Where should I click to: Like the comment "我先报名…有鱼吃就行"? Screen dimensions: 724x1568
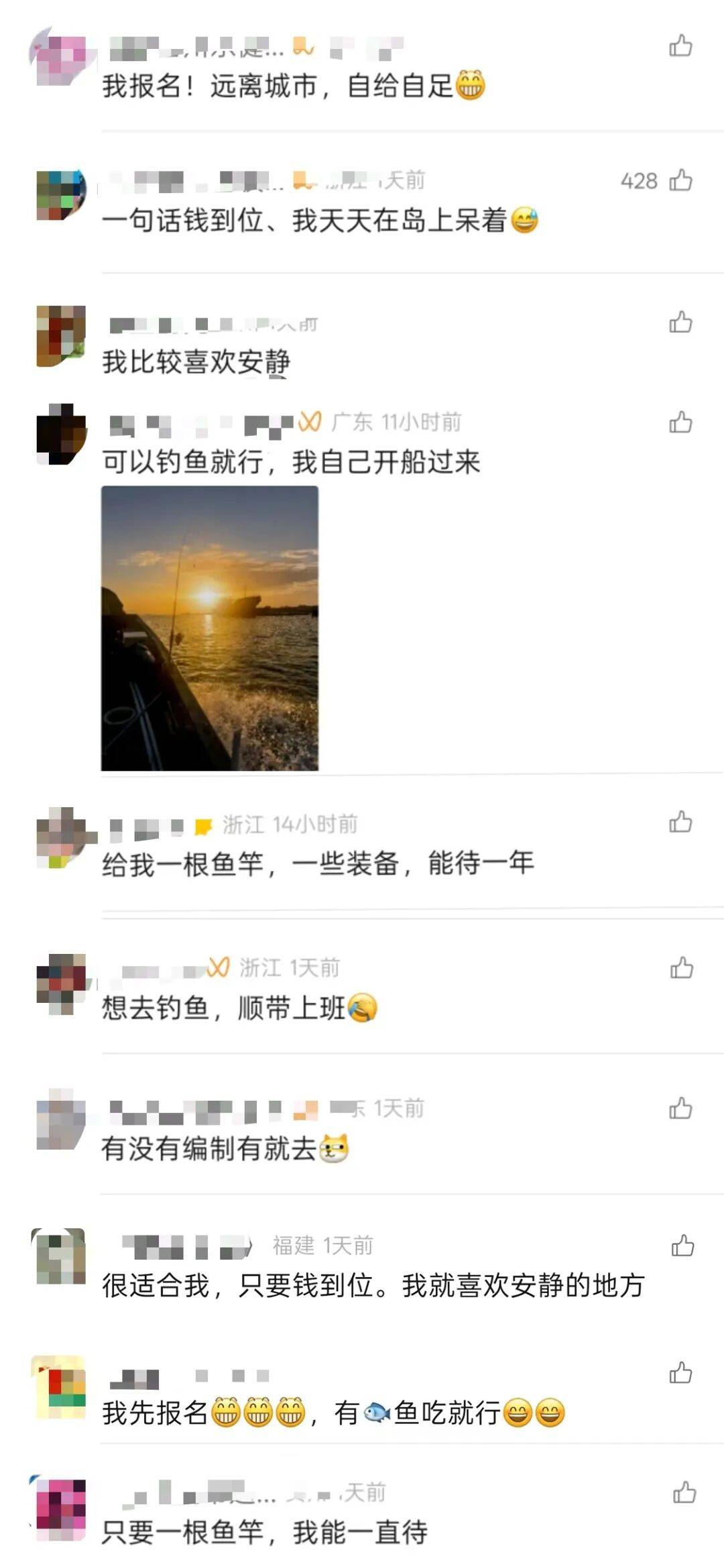pos(680,1373)
